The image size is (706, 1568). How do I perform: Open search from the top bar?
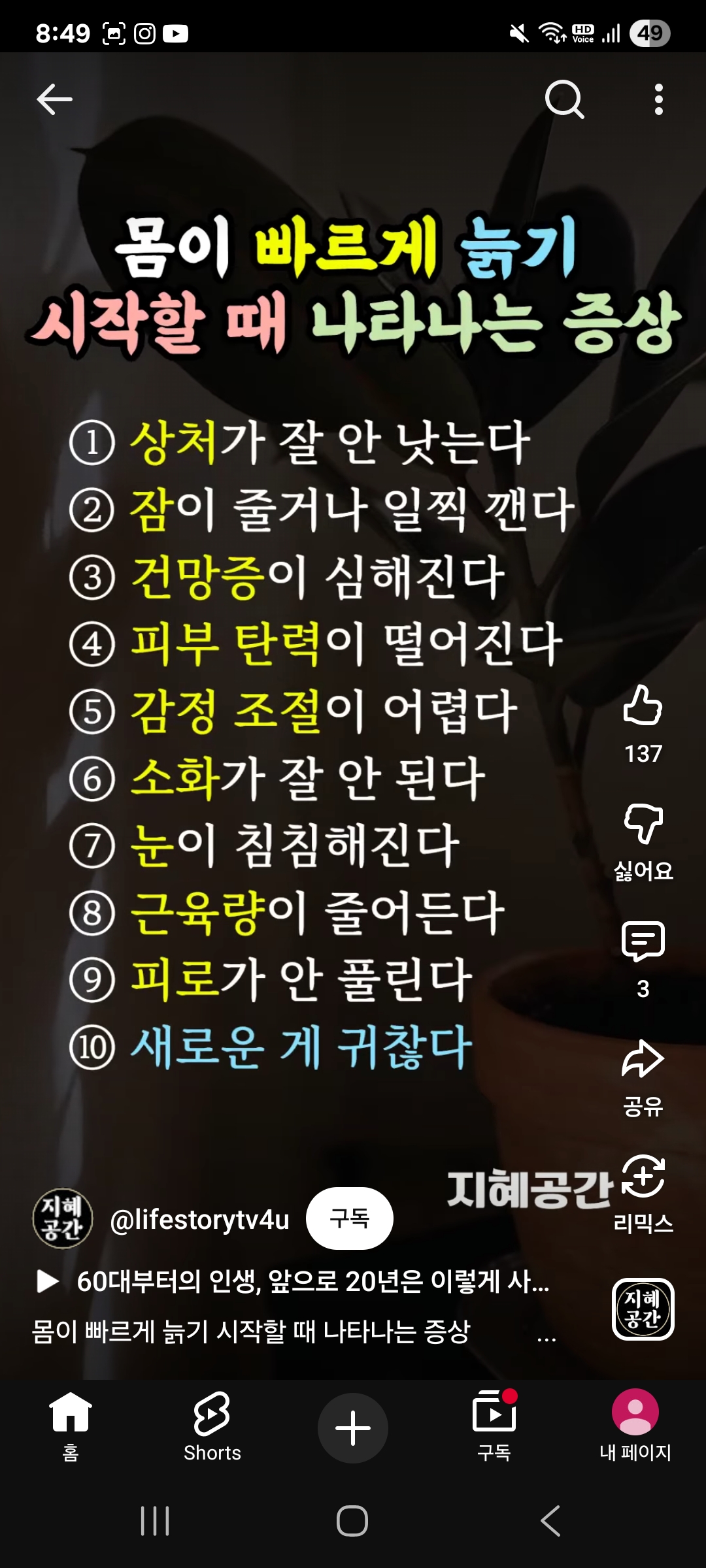pos(563,99)
